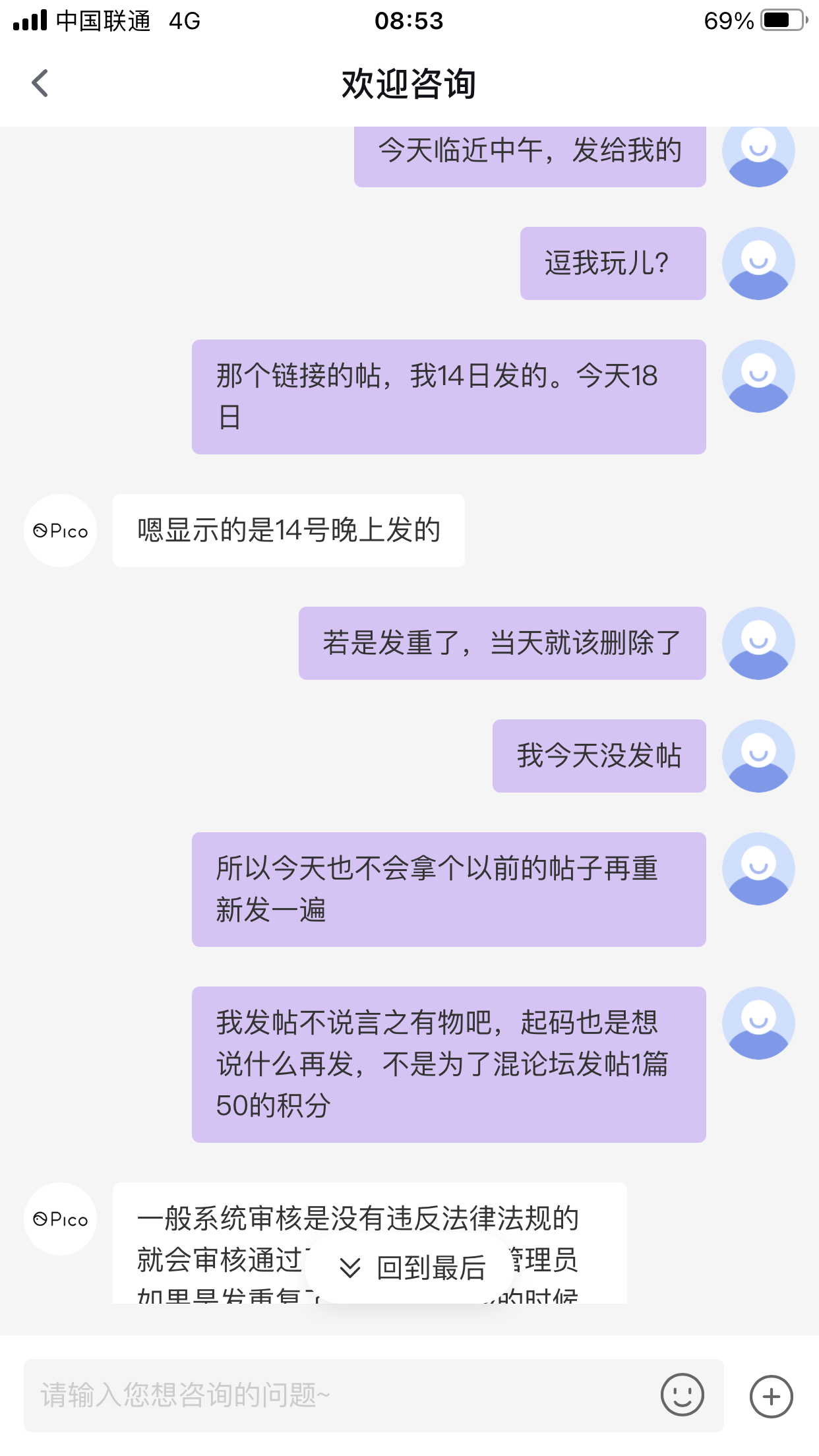Tap the message bubble '逗我玩儿?'
This screenshot has width=819, height=1456.
(612, 262)
